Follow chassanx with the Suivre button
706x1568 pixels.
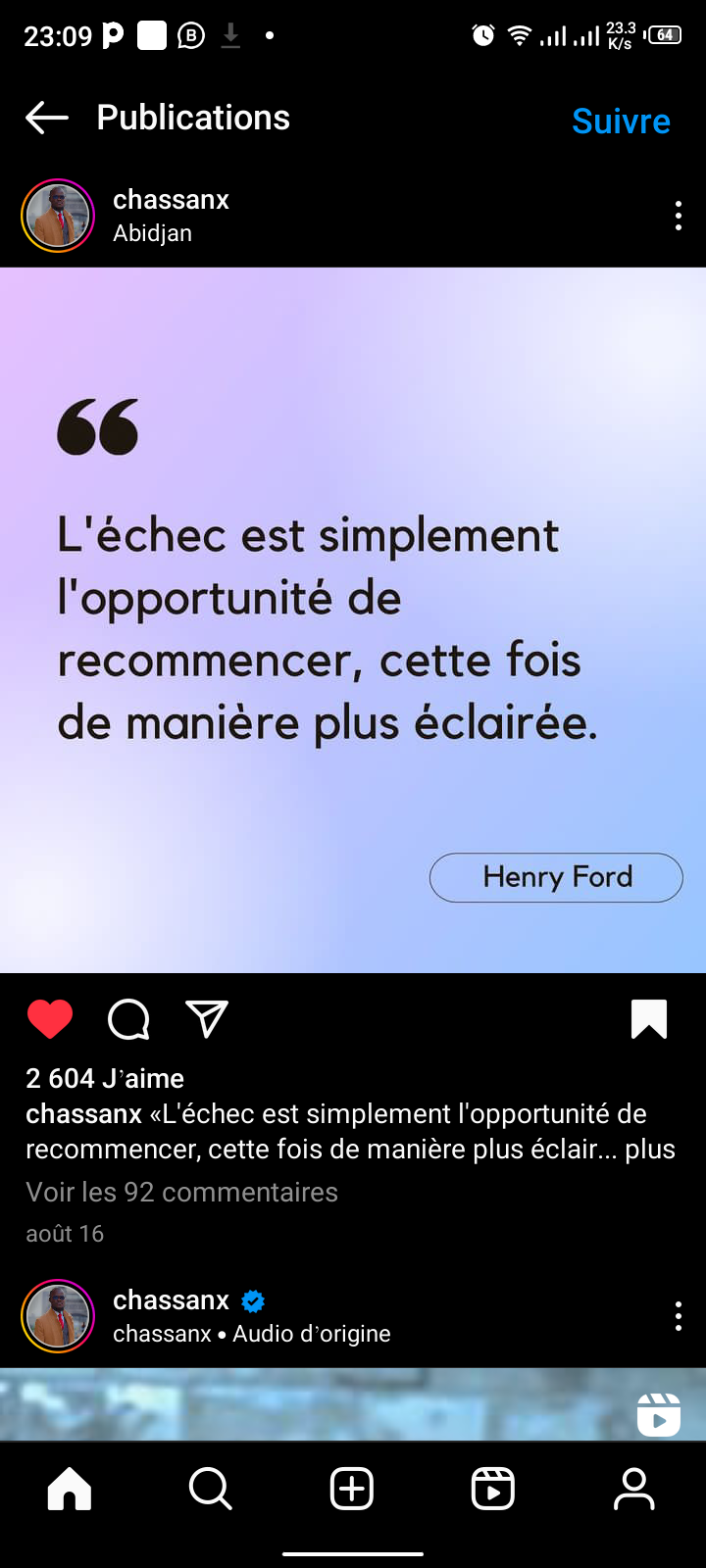[x=621, y=122]
